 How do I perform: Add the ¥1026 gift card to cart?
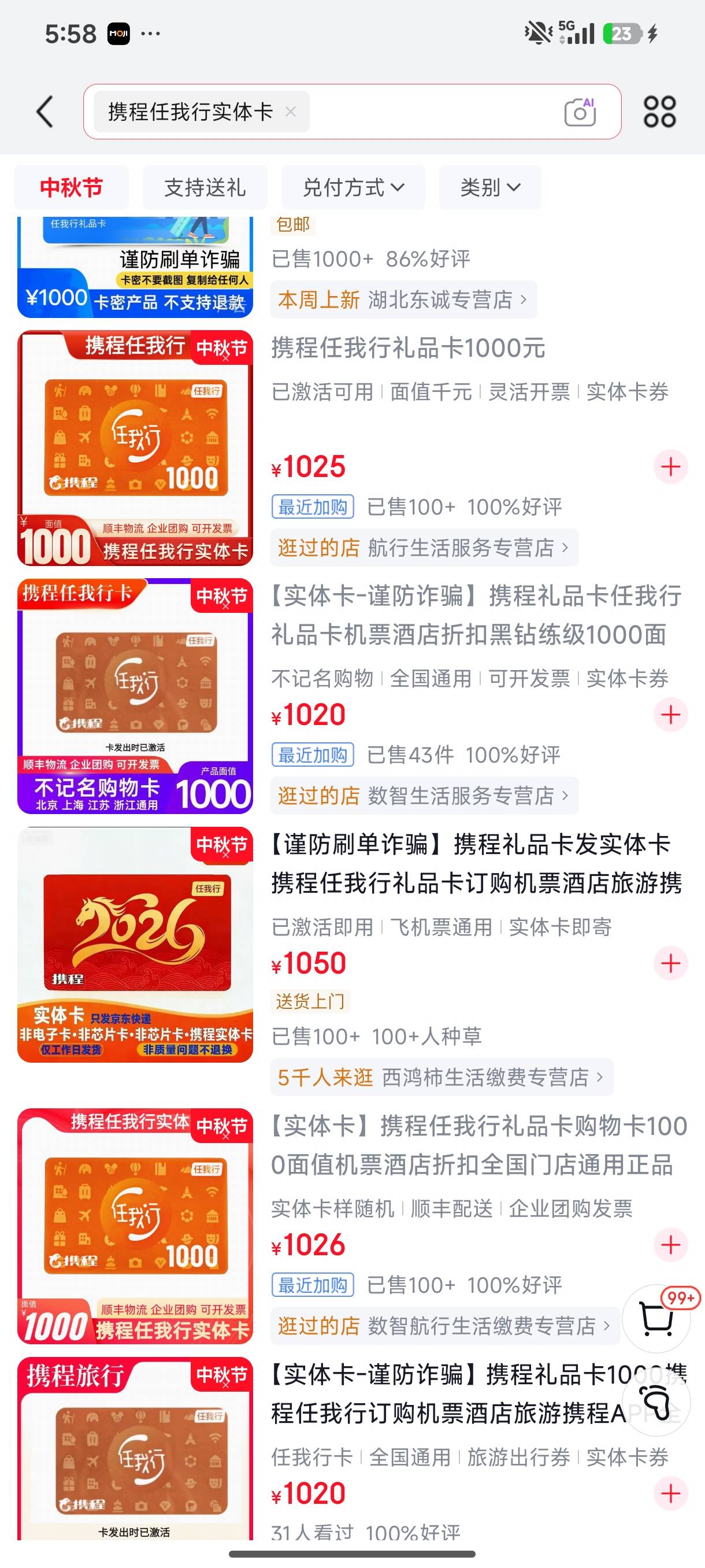[670, 1245]
